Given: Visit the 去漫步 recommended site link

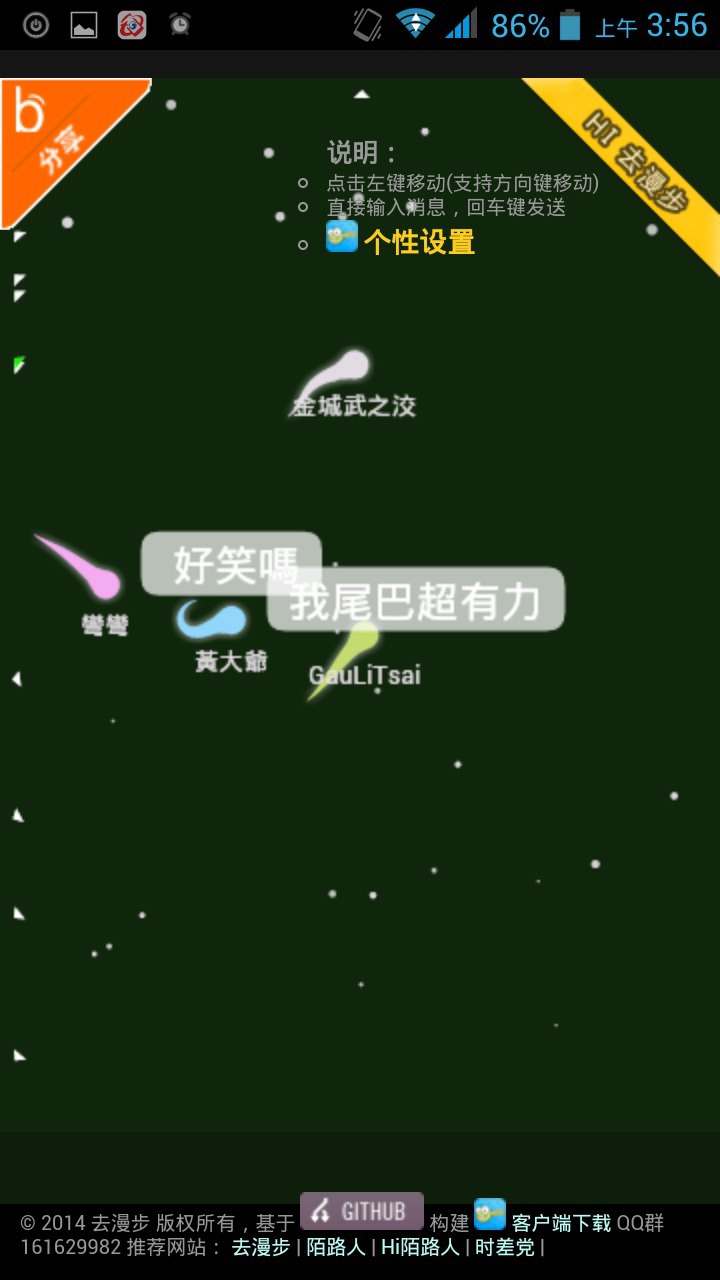Looking at the screenshot, I should point(261,1247).
